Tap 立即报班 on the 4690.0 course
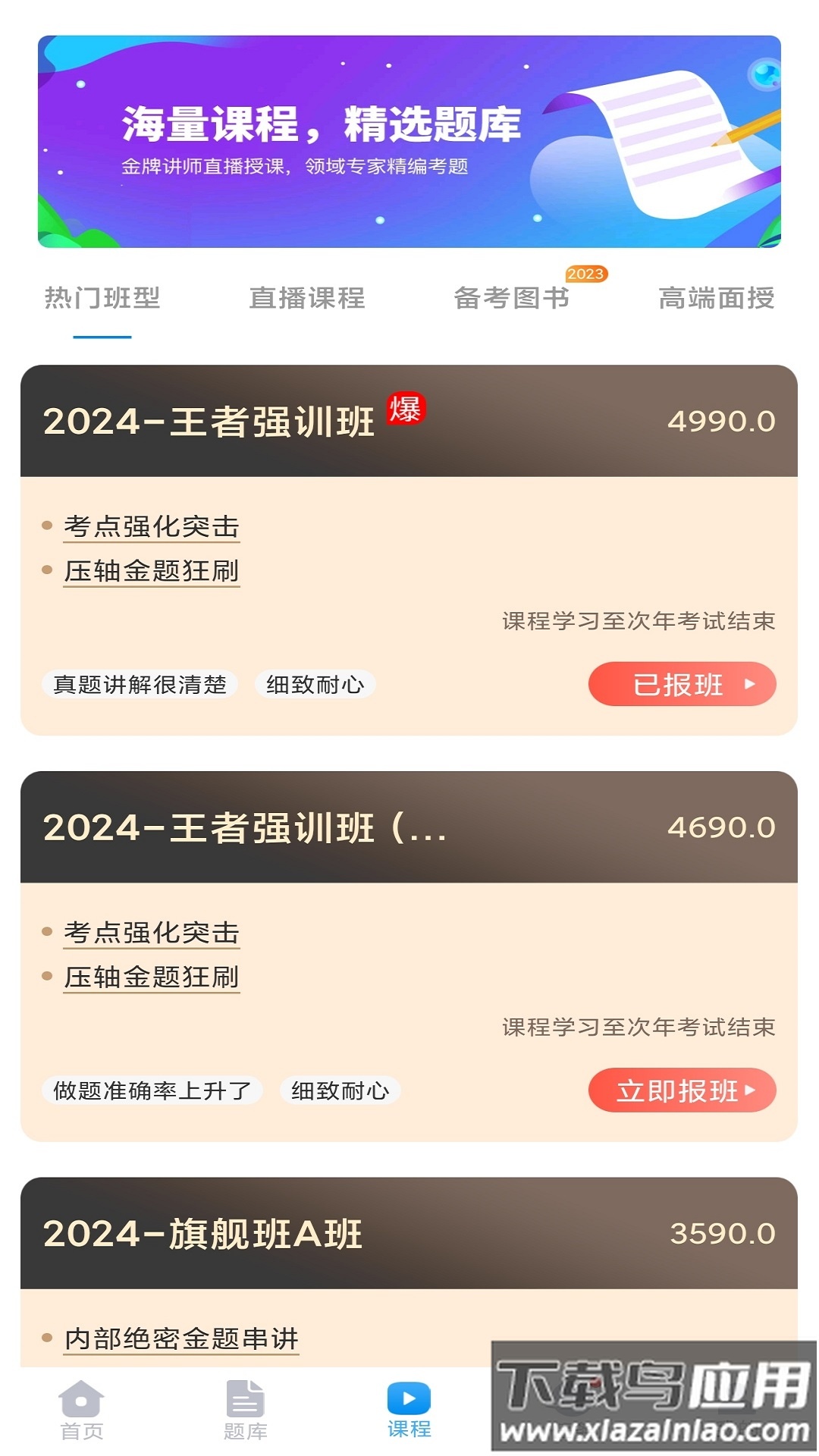The width and height of the screenshot is (819, 1456). (681, 1090)
